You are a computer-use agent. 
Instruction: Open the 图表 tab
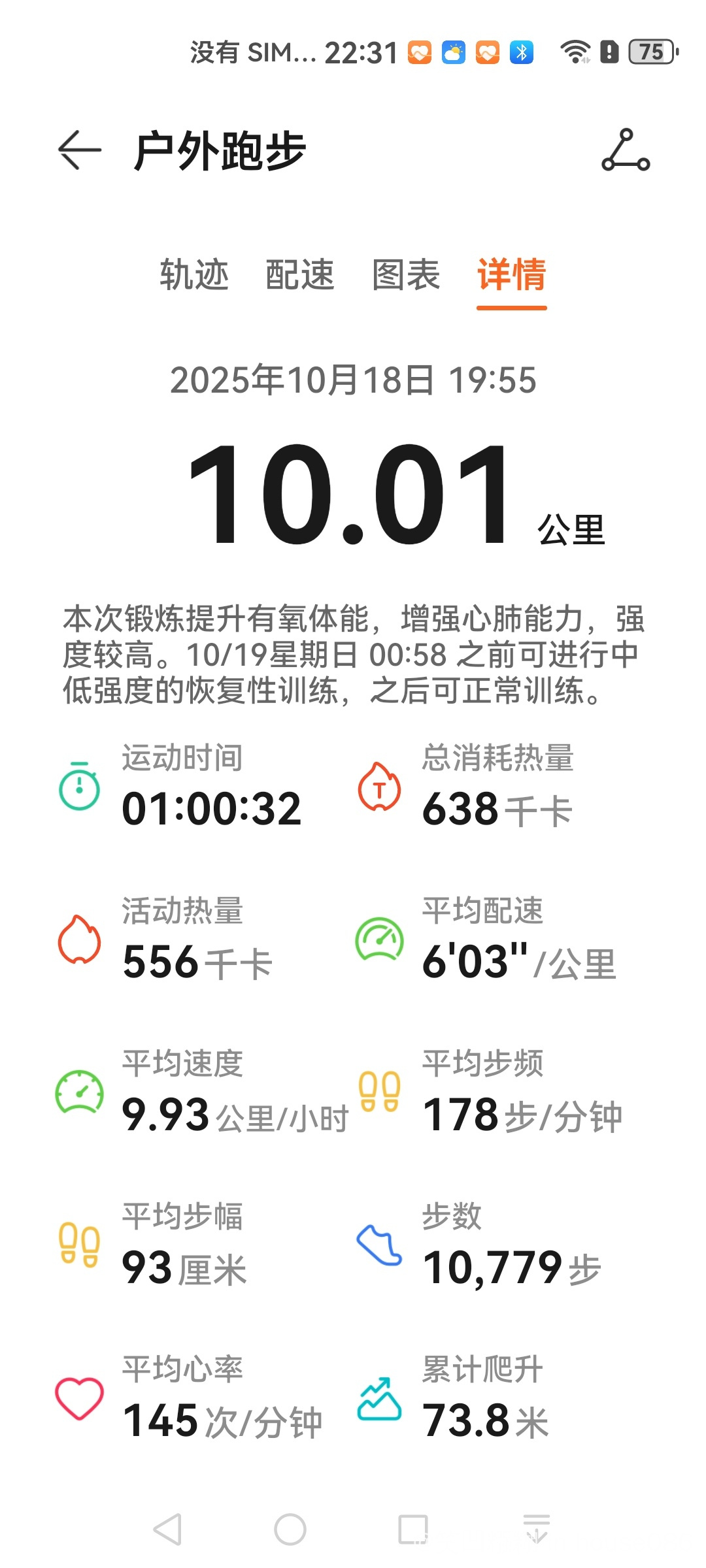point(406,274)
